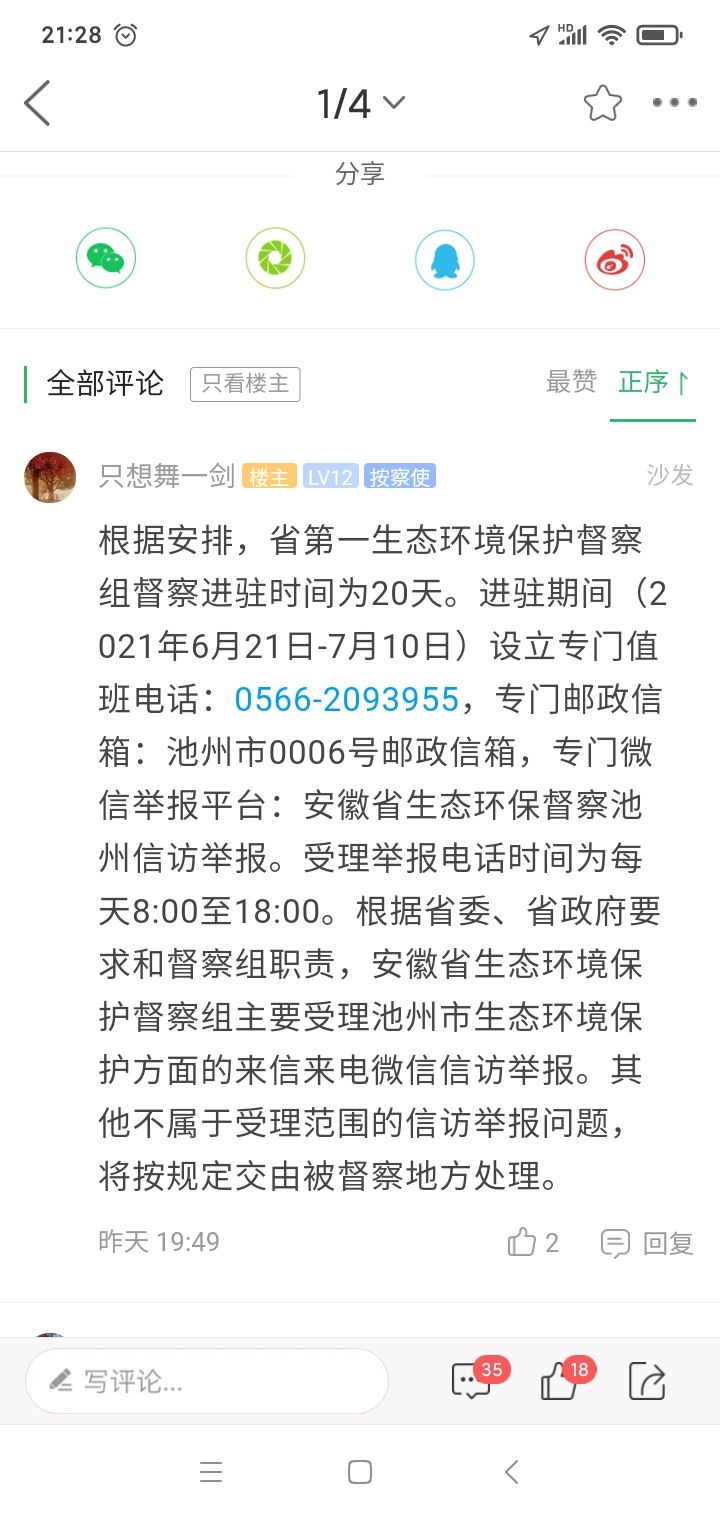The image size is (720, 1520).
Task: Tap the system home button
Action: tap(360, 1472)
